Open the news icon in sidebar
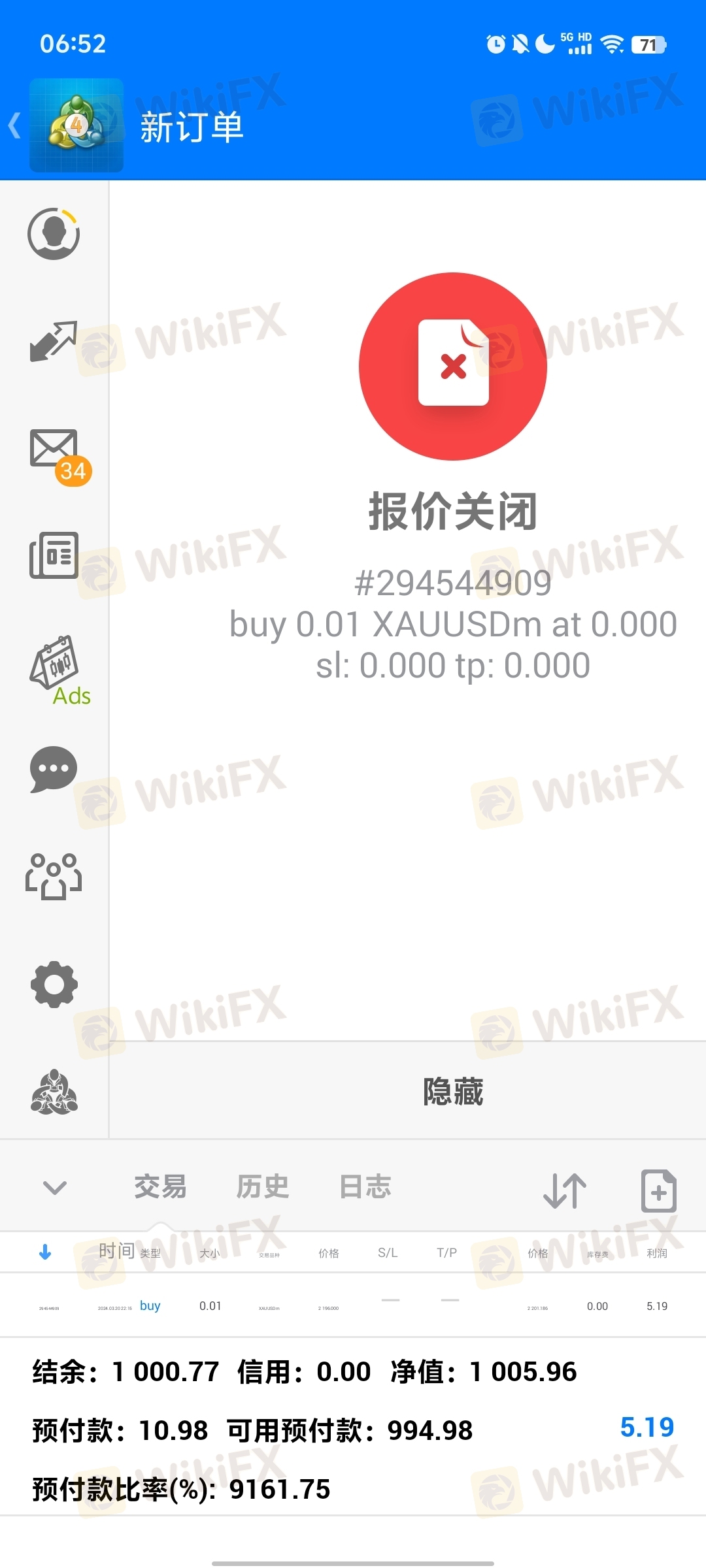Screen dimensions: 706x1568 [54, 555]
